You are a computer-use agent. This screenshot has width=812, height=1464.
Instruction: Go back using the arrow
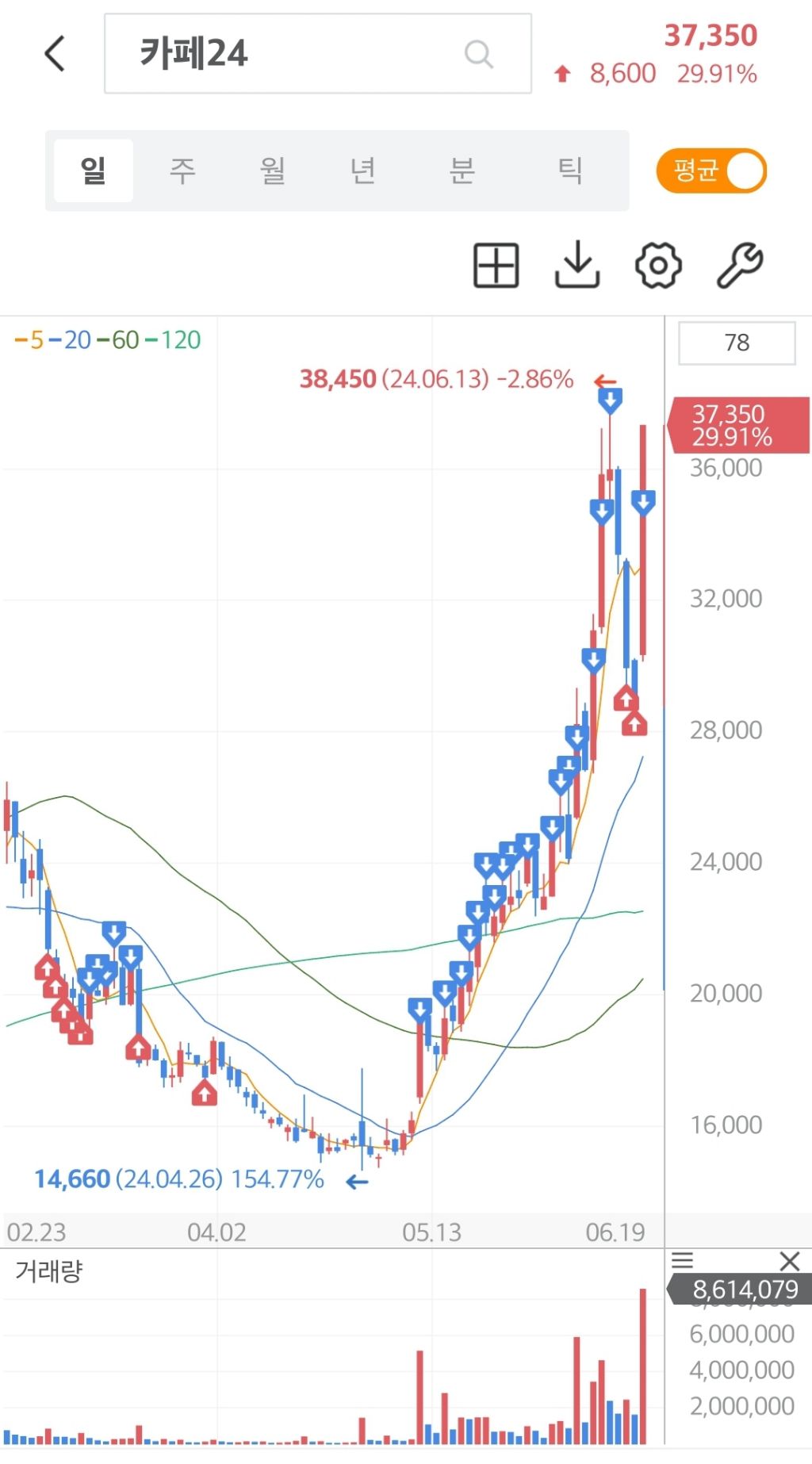click(x=55, y=54)
